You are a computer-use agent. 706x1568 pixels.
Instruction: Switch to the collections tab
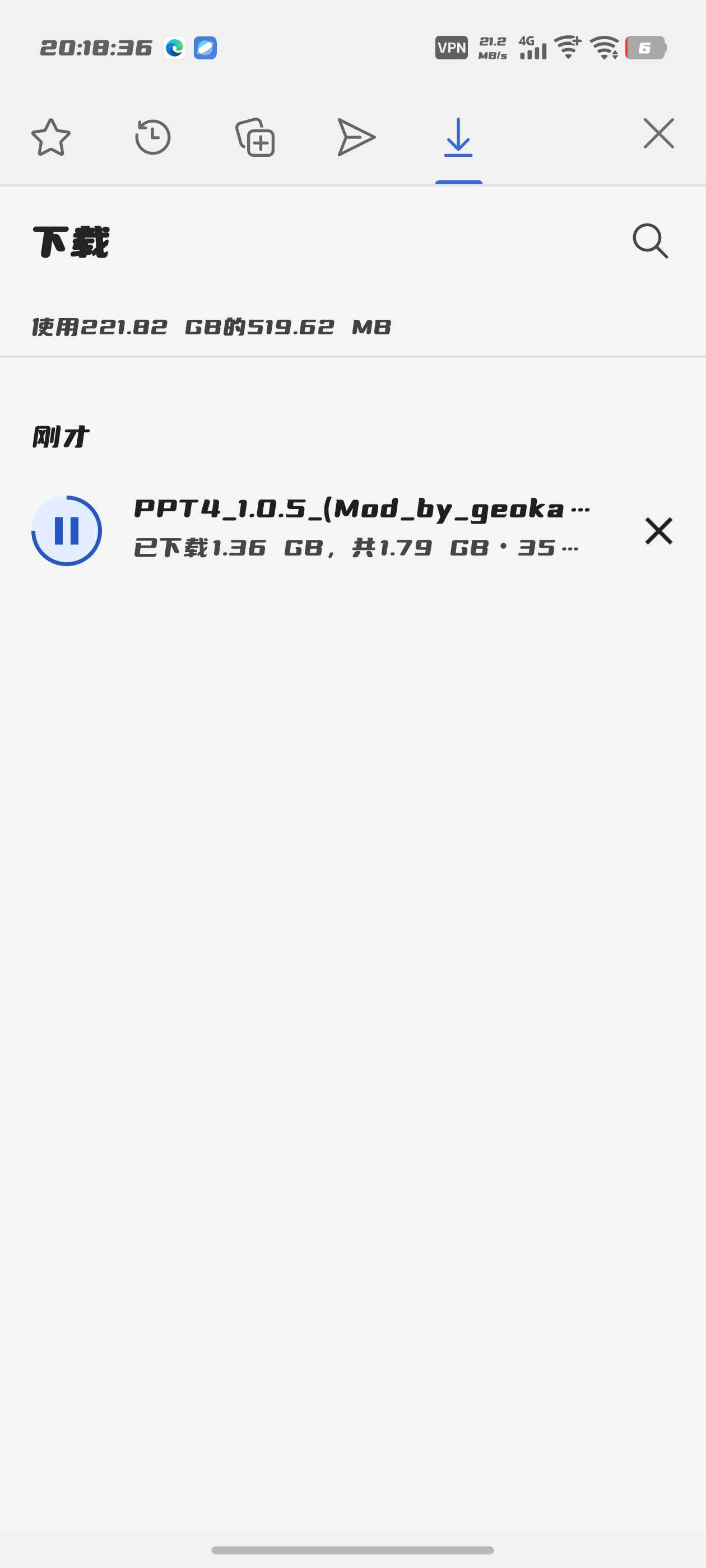pyautogui.click(x=256, y=138)
